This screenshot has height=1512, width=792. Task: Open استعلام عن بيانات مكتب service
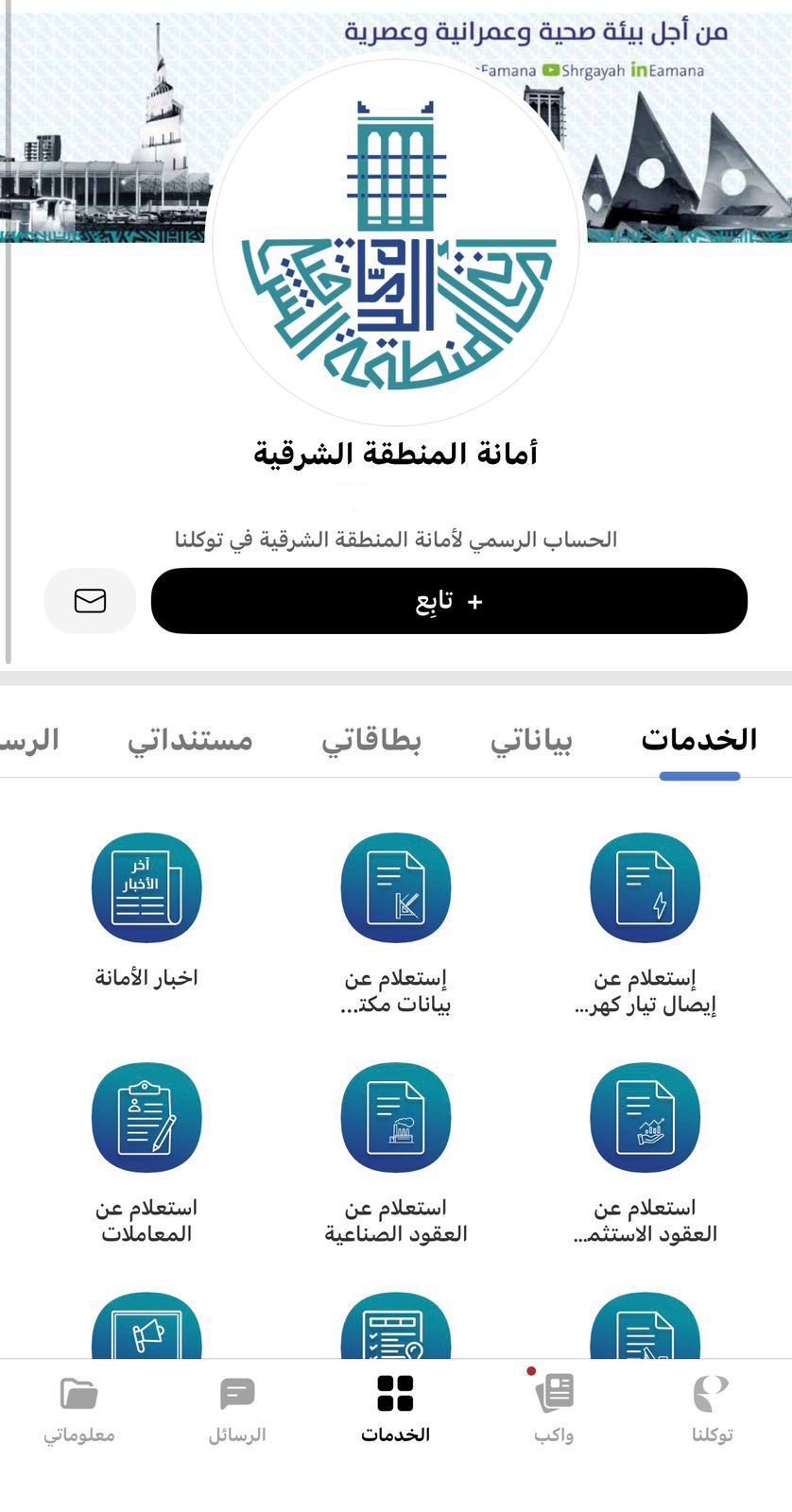[395, 888]
